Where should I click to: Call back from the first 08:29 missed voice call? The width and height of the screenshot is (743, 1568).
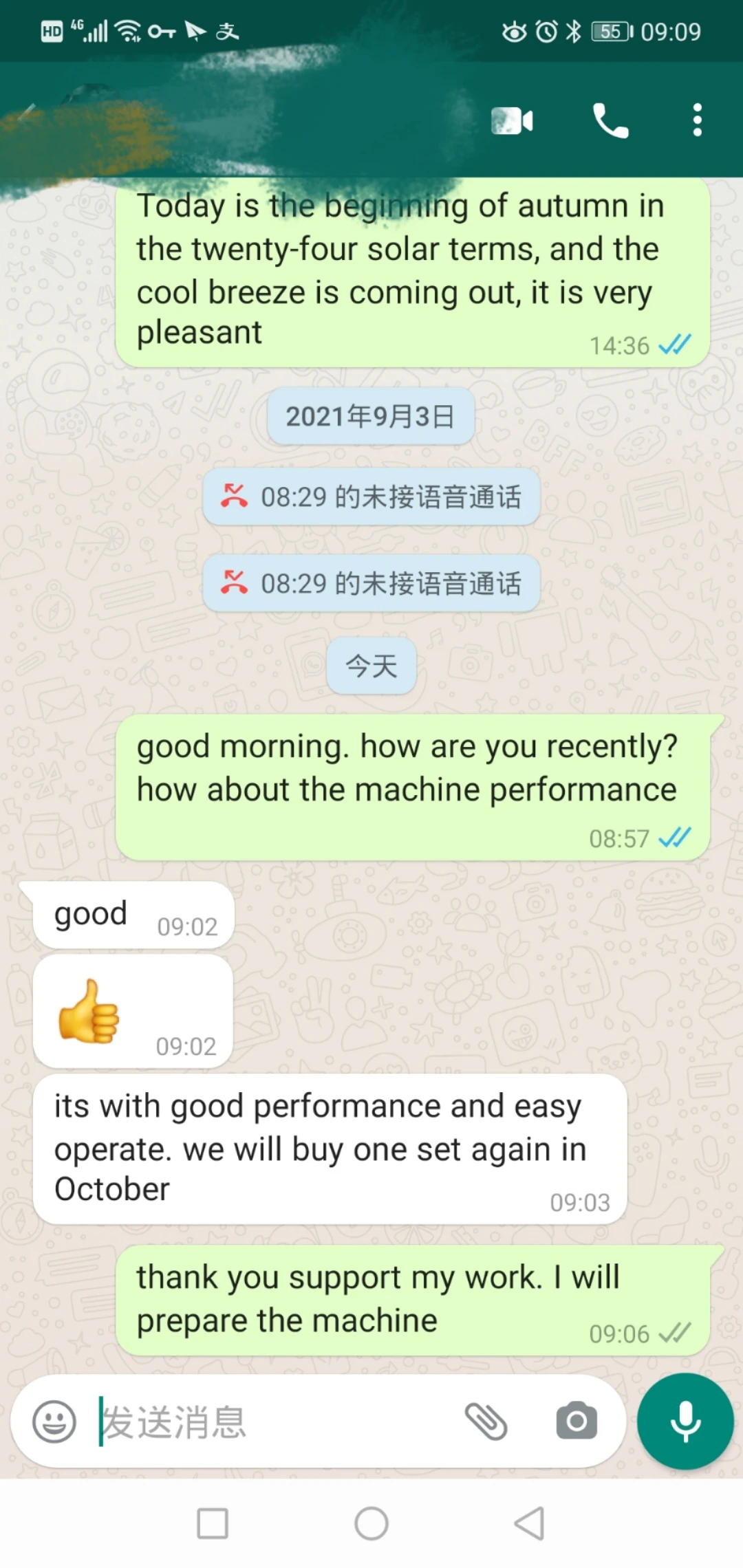click(371, 497)
